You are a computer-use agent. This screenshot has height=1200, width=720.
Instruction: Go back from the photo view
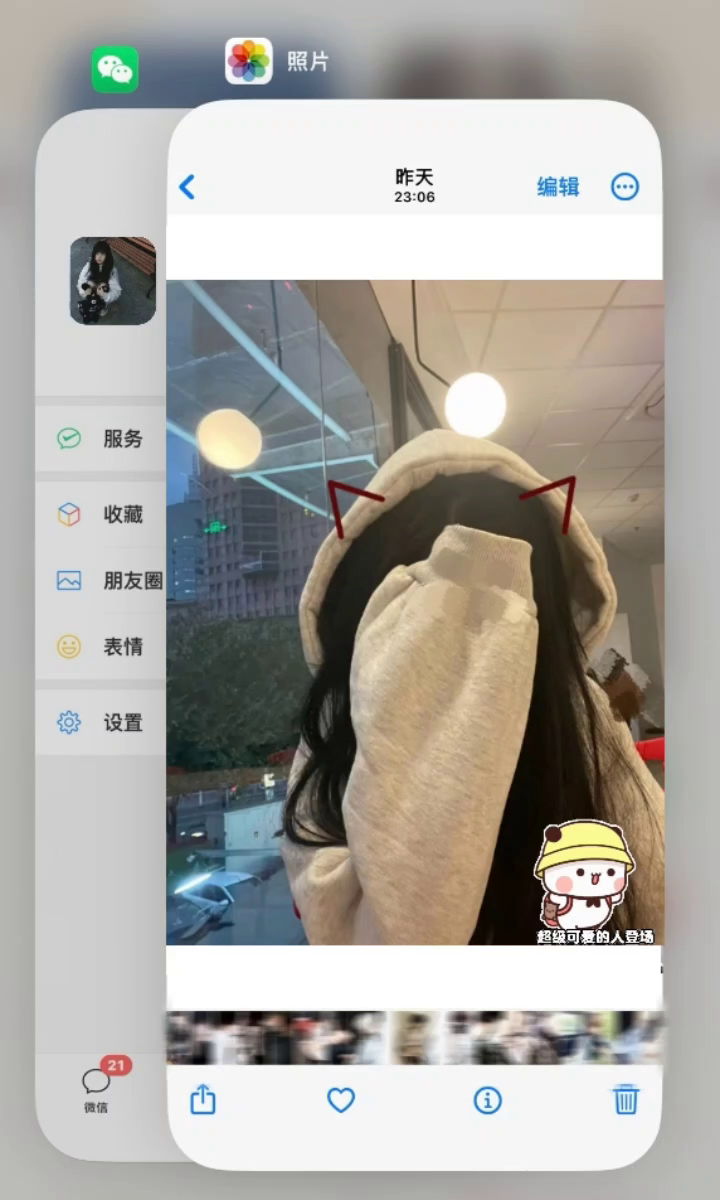[x=187, y=187]
